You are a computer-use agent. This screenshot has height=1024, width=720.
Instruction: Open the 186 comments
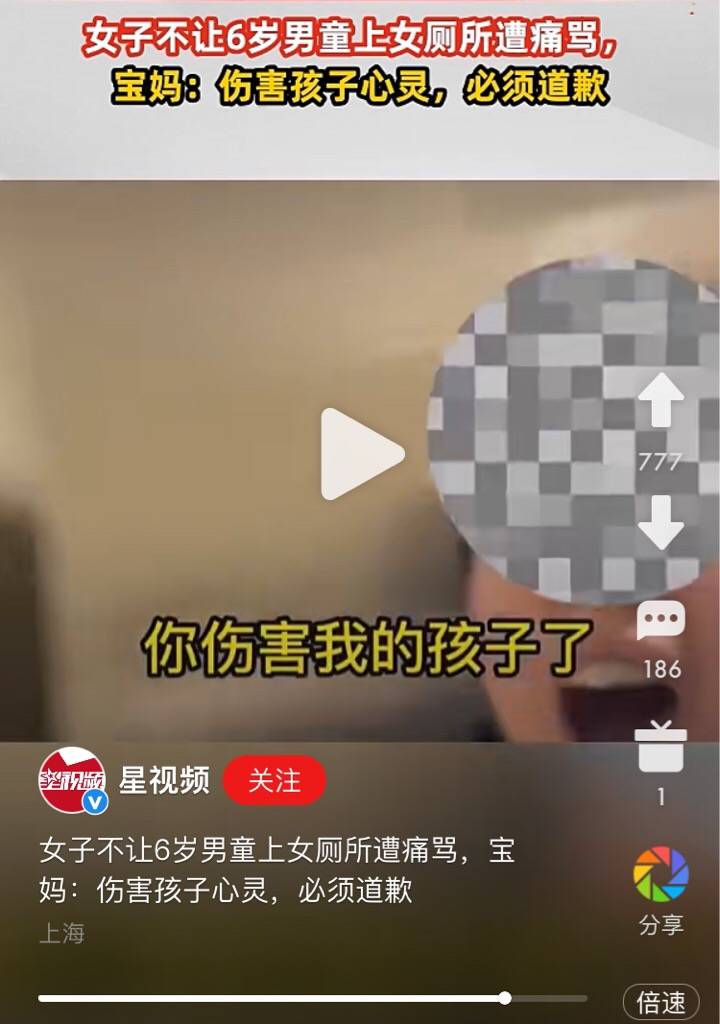[x=661, y=624]
